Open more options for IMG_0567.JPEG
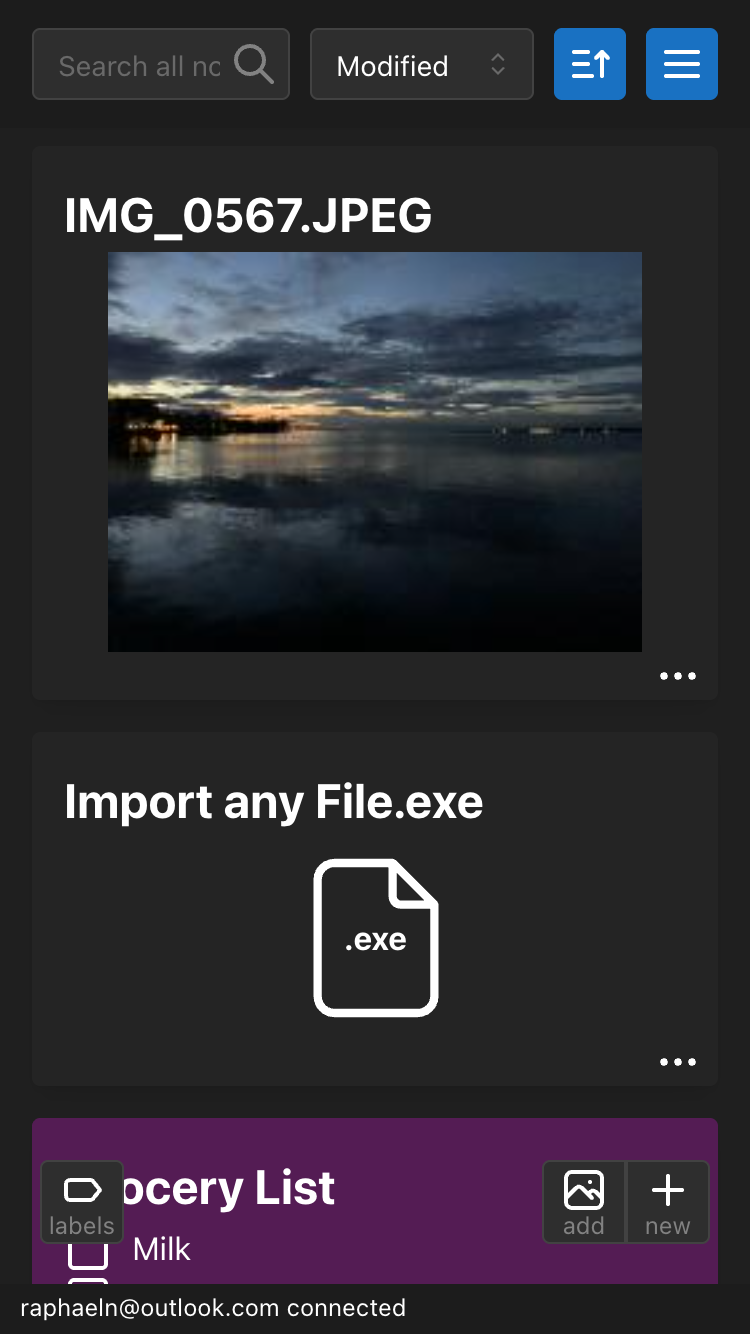 tap(678, 677)
